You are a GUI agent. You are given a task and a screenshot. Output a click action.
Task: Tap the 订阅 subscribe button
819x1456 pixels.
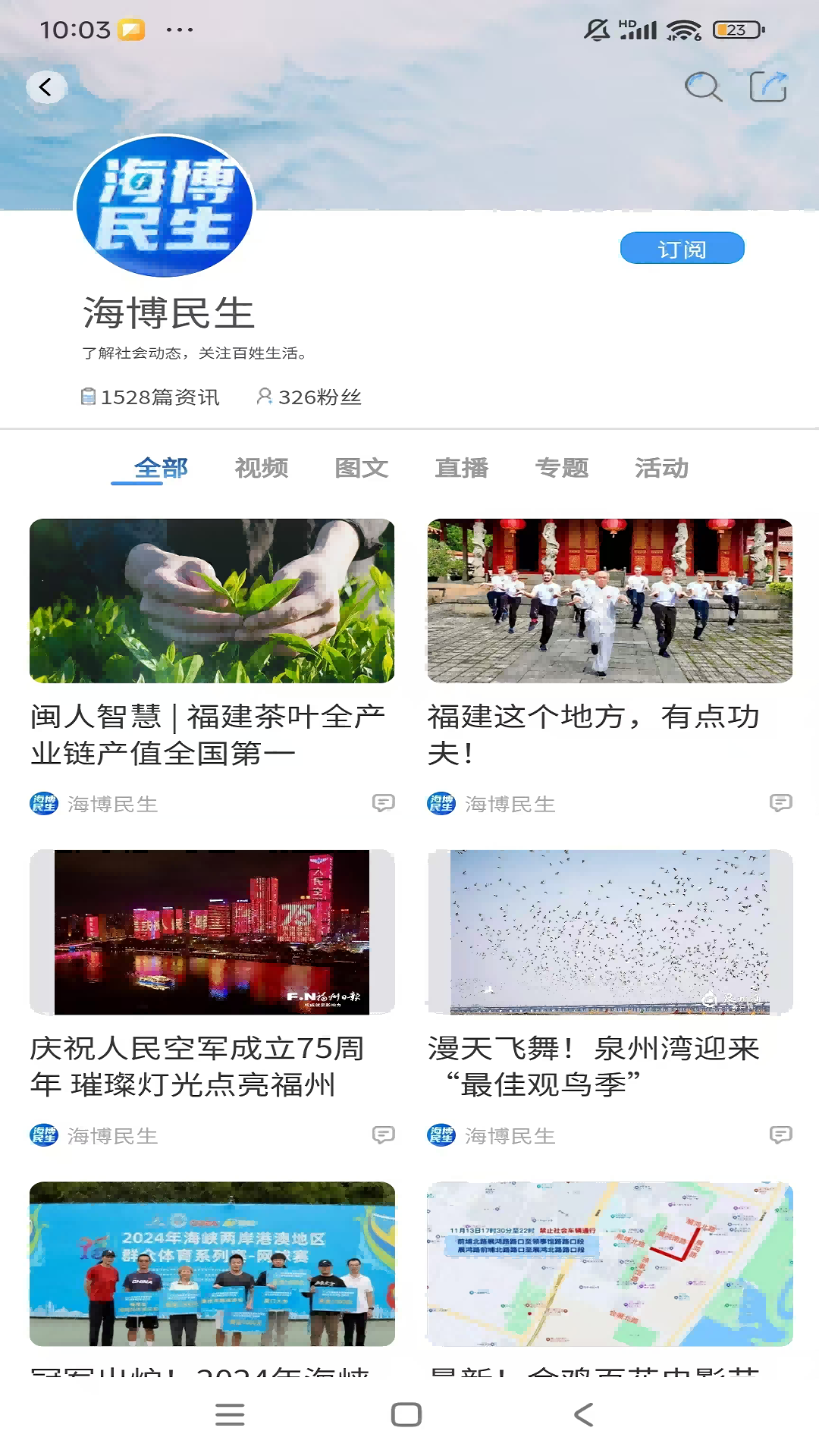coord(682,247)
